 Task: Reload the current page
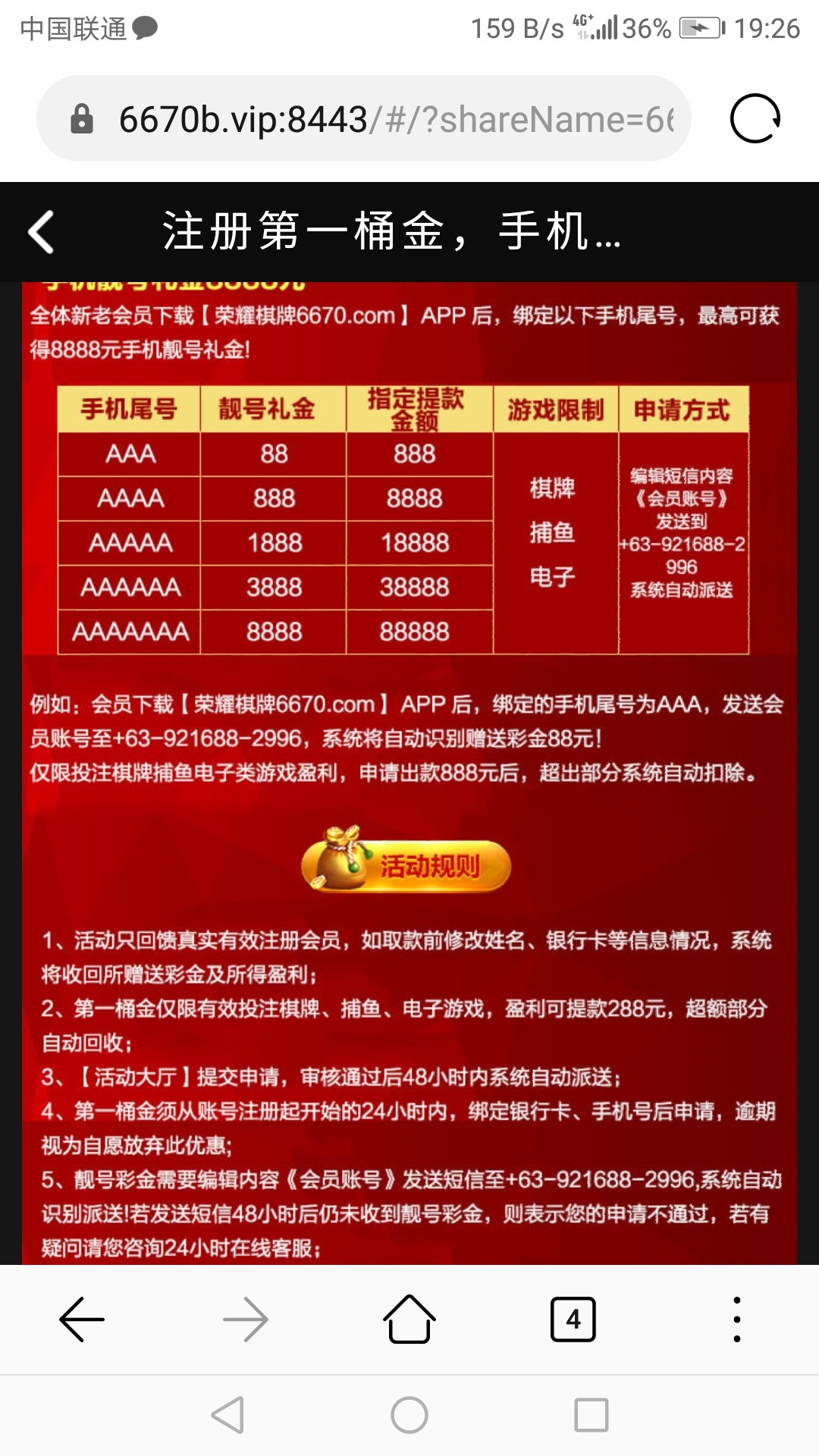755,119
